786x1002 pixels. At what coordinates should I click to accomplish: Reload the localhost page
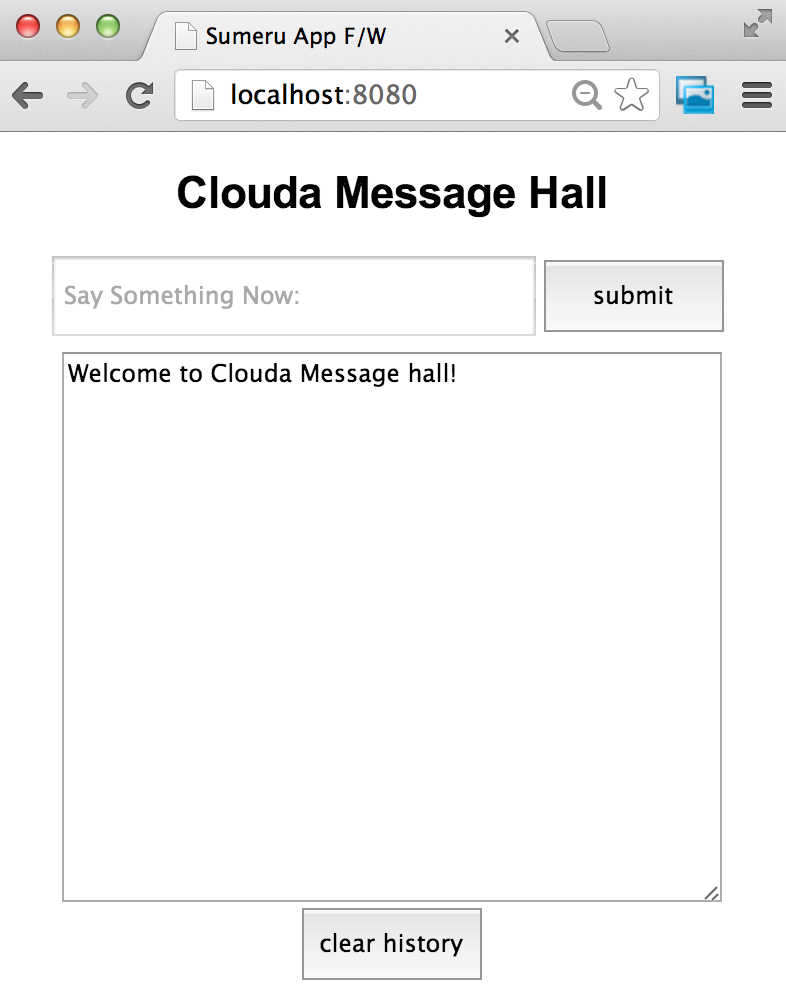coord(139,96)
